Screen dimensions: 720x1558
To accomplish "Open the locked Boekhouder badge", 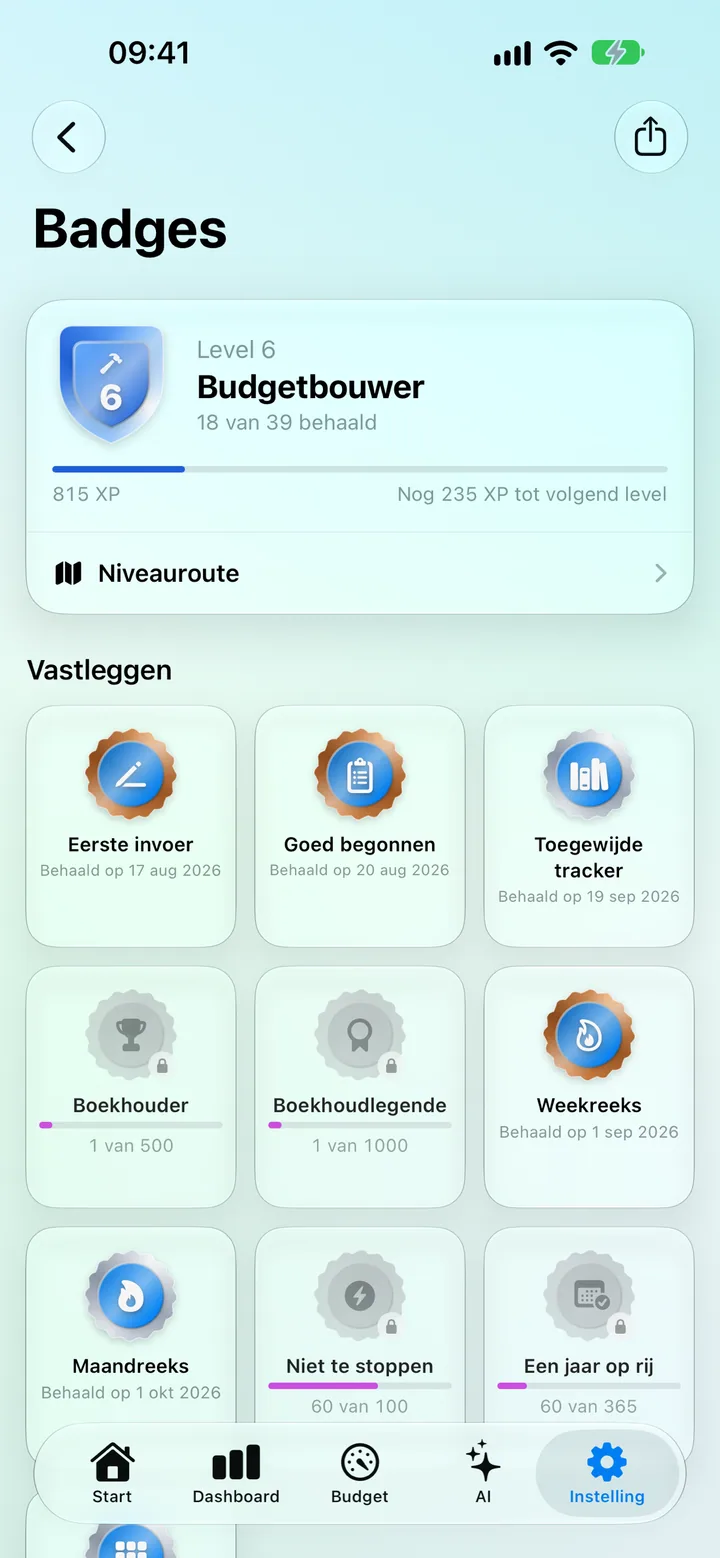I will pos(131,1087).
